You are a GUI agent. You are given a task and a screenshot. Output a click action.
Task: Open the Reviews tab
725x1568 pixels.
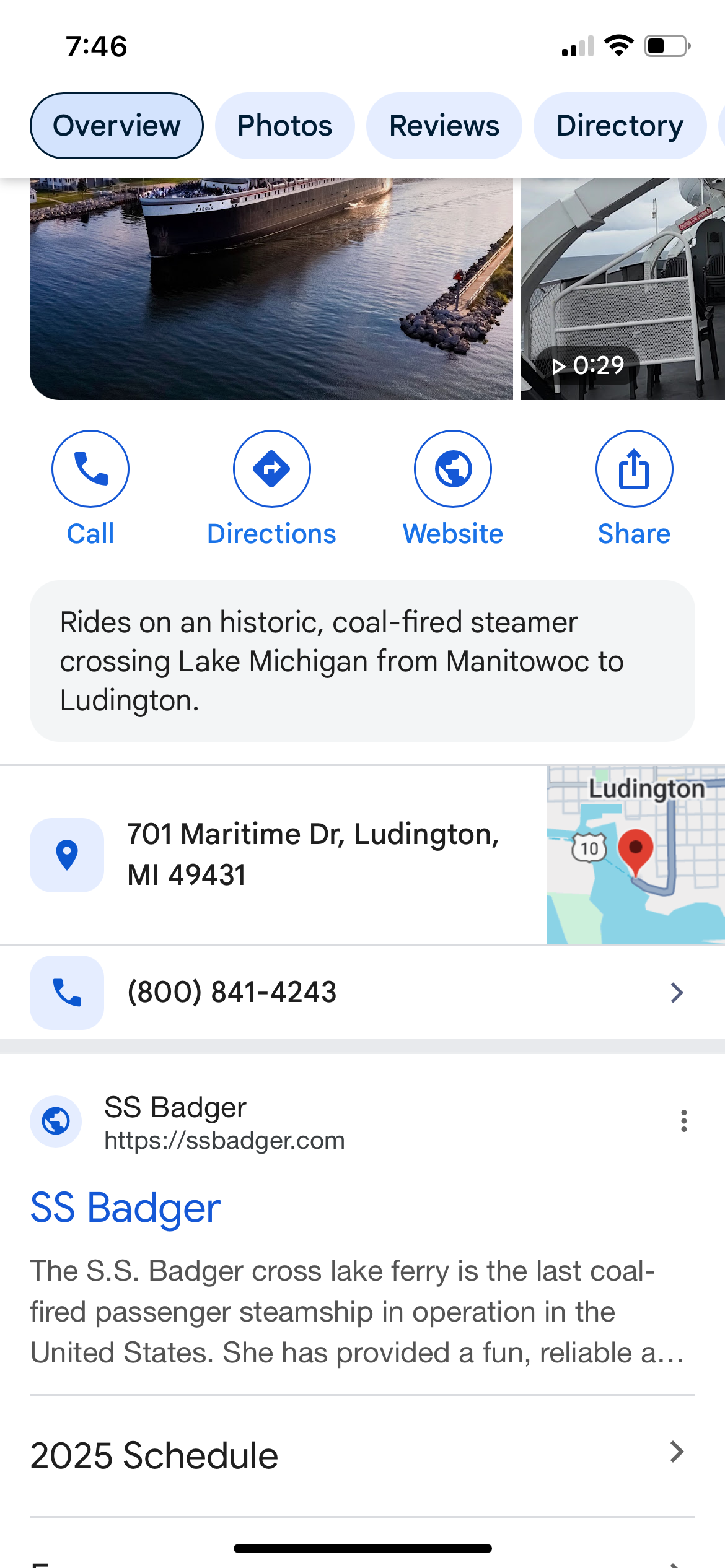click(444, 126)
